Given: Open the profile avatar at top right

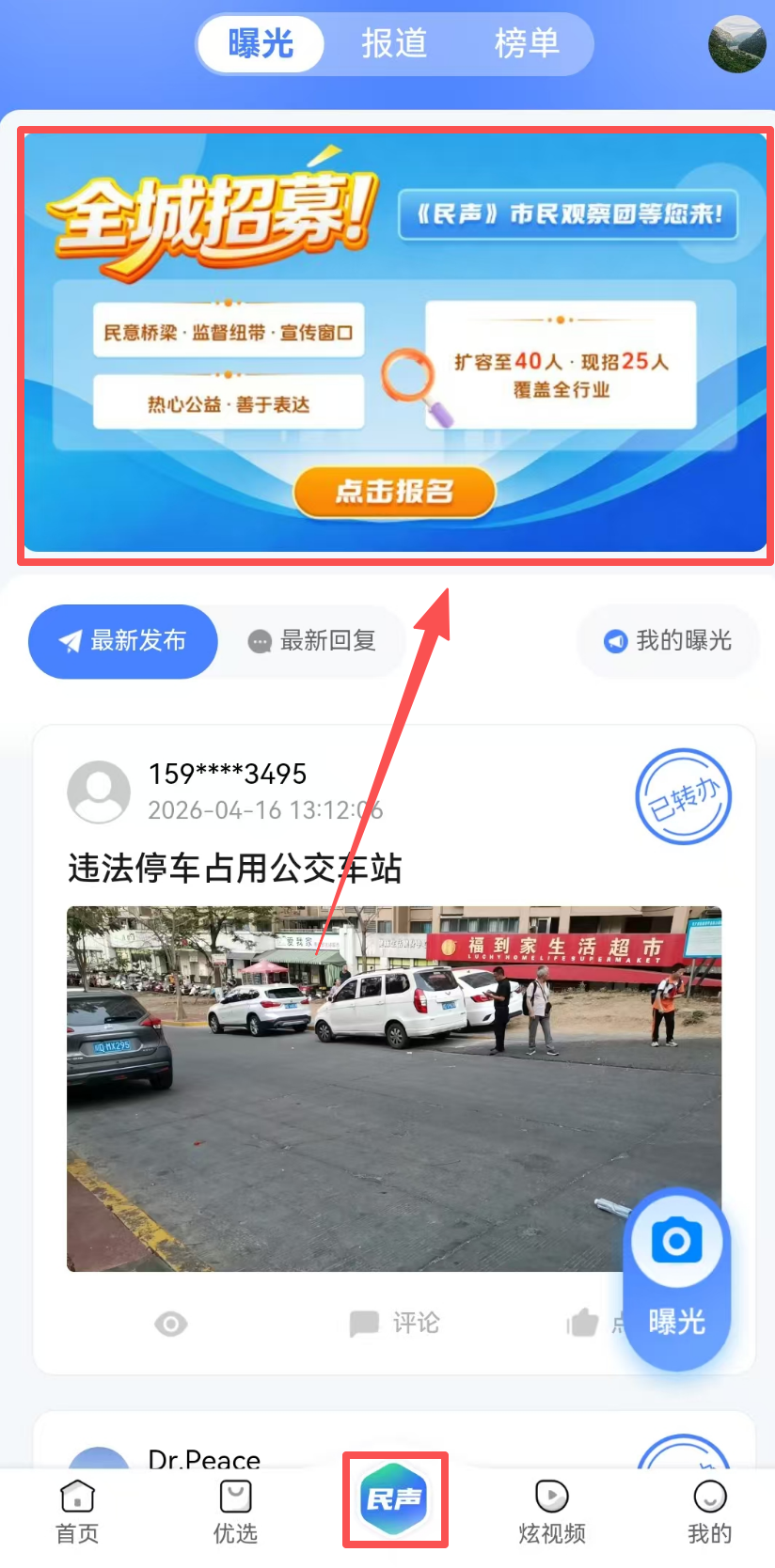Looking at the screenshot, I should click(736, 44).
